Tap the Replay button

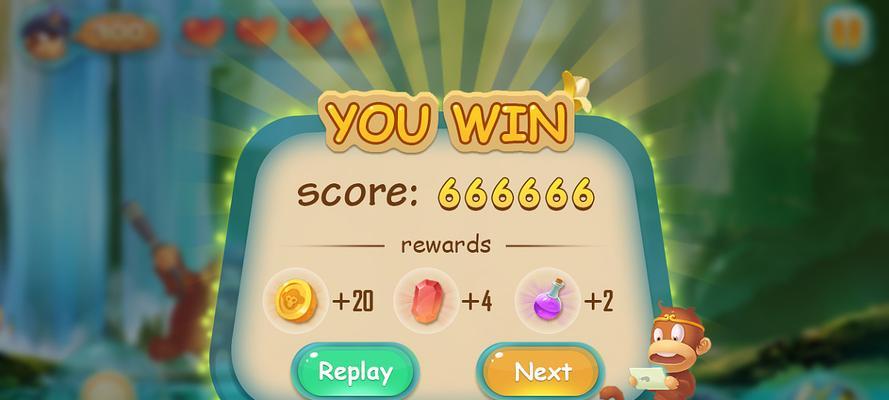tap(355, 373)
